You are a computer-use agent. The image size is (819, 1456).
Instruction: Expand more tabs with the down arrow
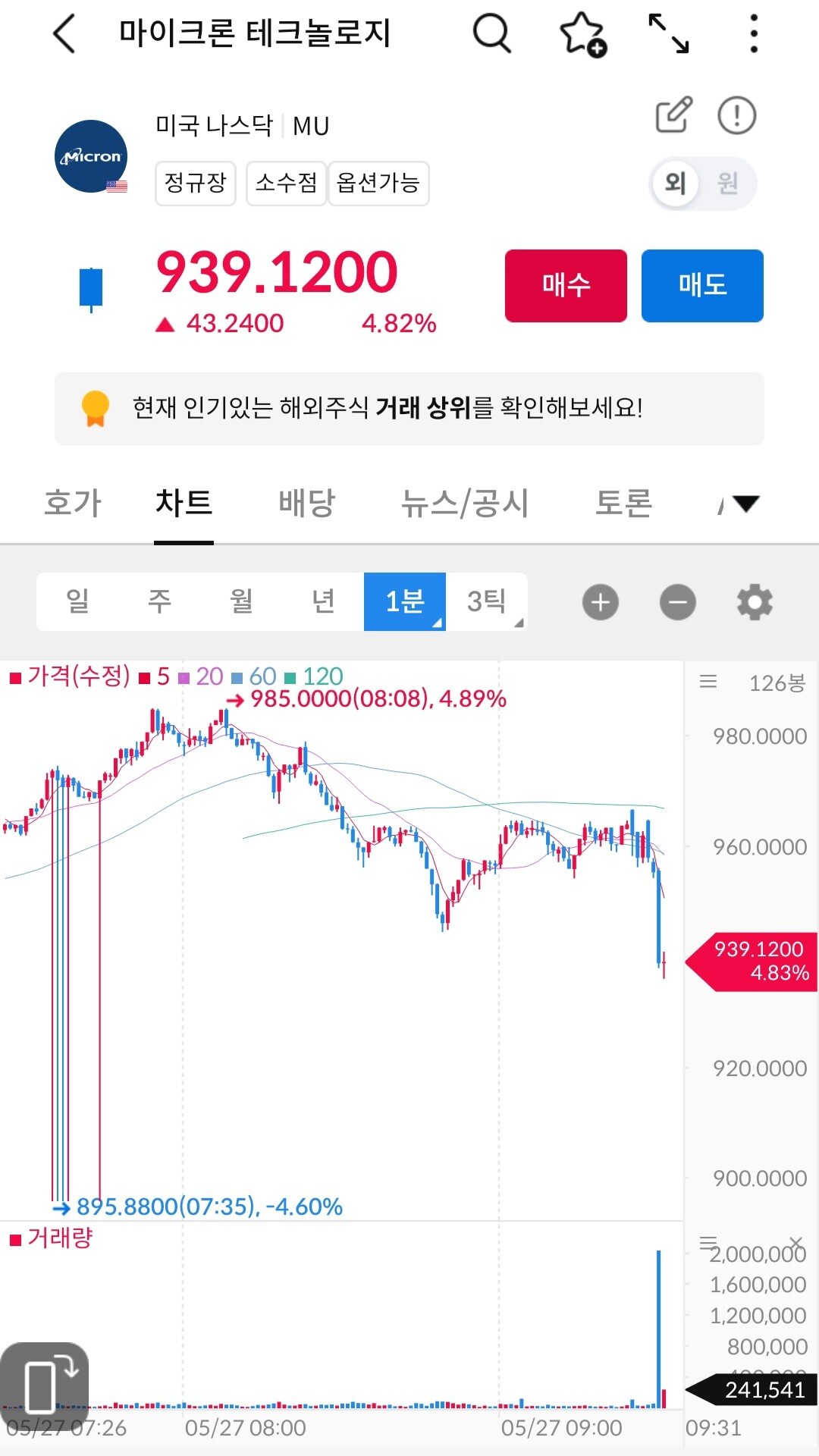click(x=746, y=504)
